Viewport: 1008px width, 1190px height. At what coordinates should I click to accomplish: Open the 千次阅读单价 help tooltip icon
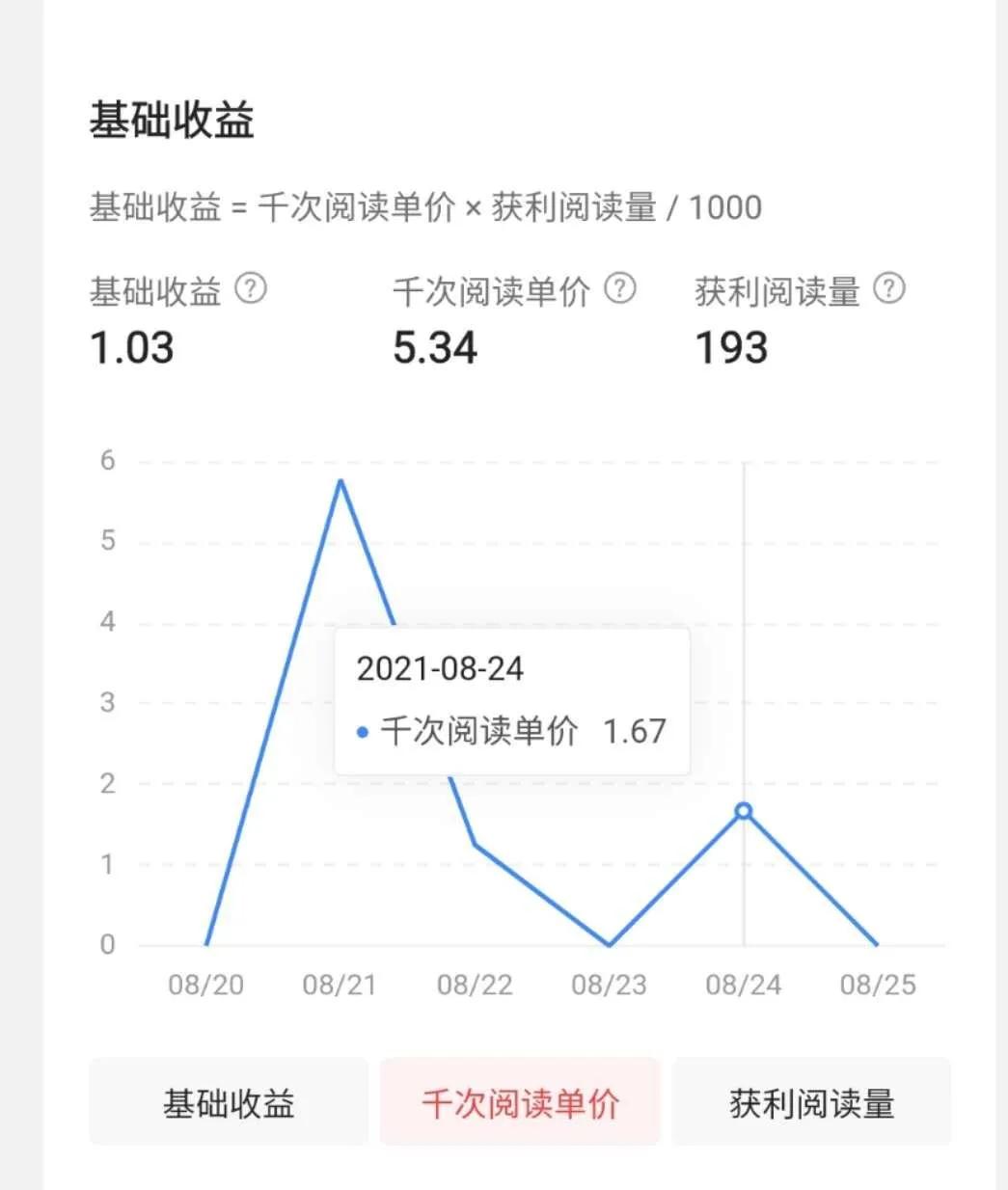621,287
